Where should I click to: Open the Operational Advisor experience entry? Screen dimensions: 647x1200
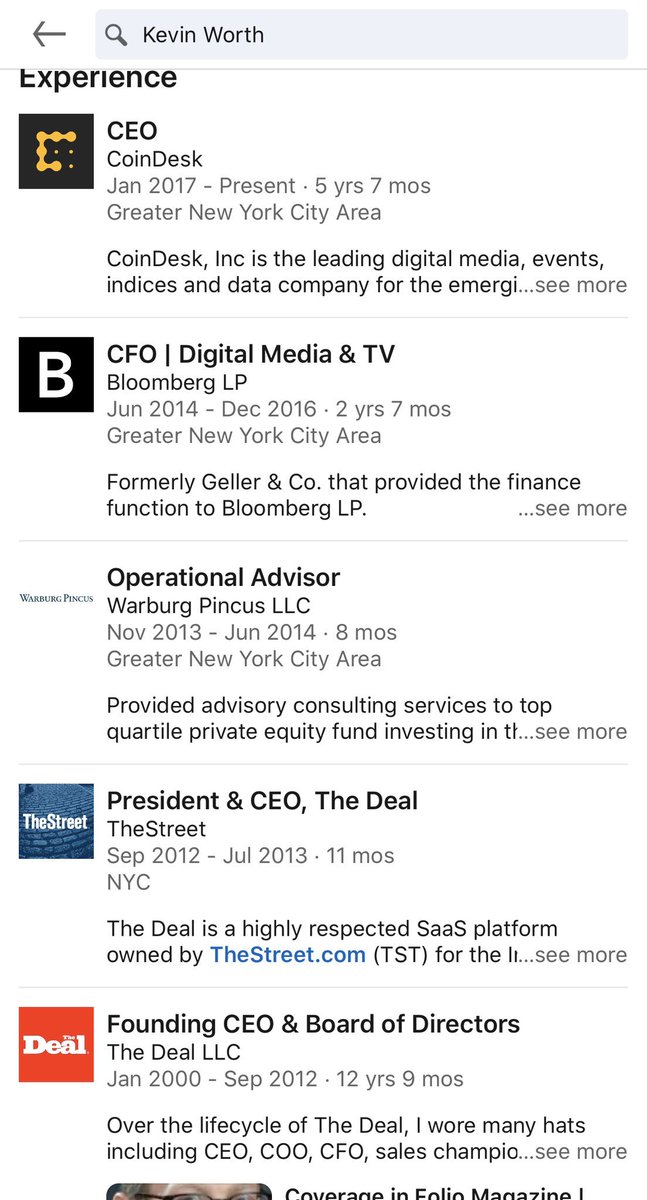click(223, 577)
